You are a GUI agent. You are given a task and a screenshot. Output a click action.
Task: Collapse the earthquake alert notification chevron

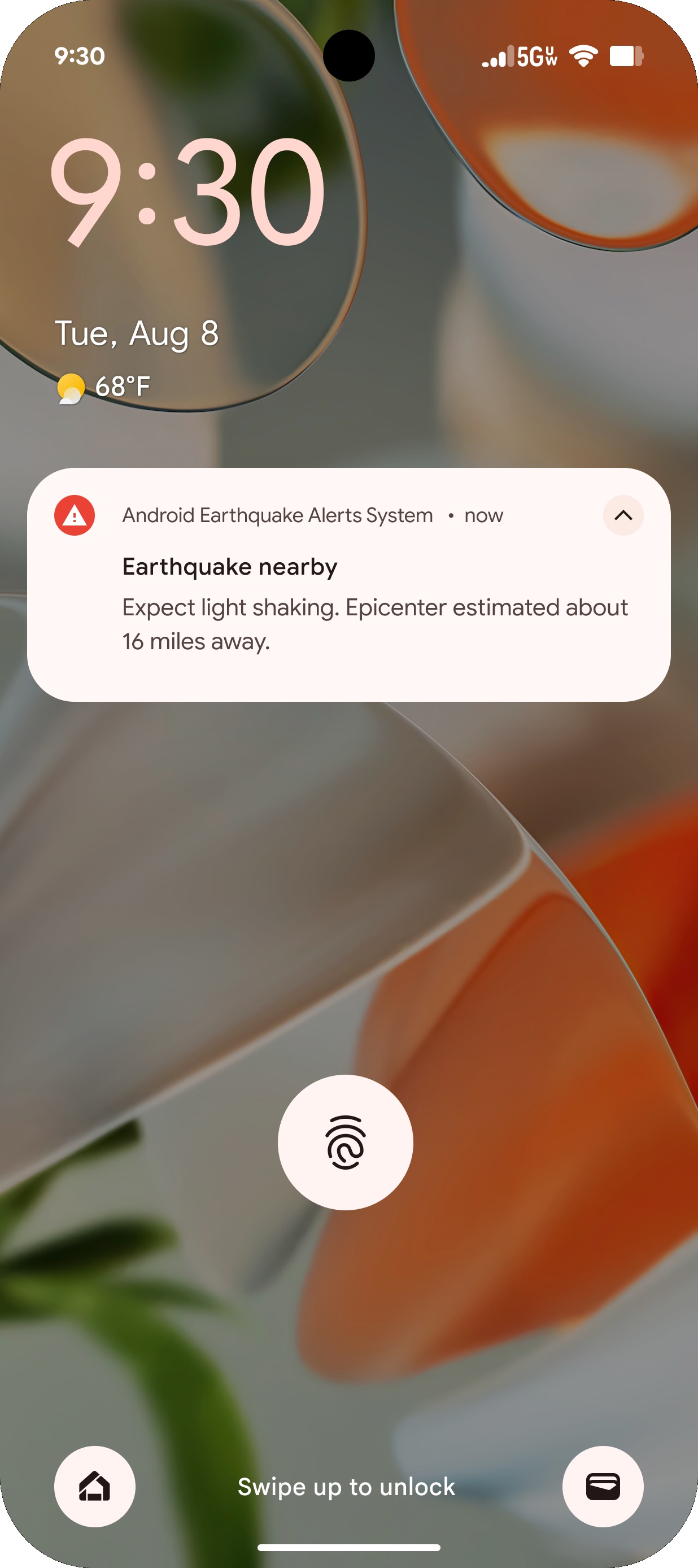coord(622,515)
